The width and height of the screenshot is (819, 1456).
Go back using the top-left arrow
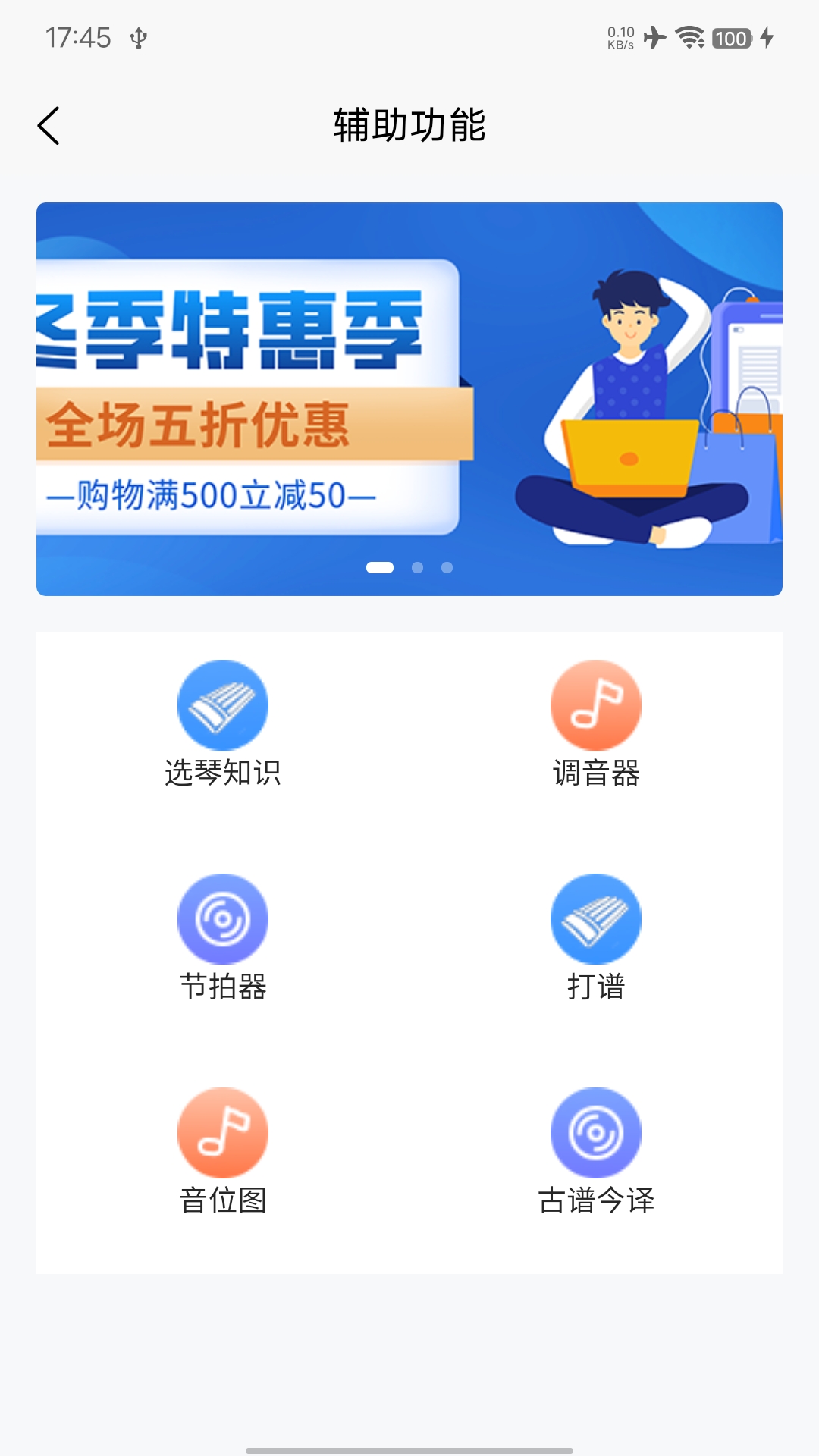coord(49,126)
